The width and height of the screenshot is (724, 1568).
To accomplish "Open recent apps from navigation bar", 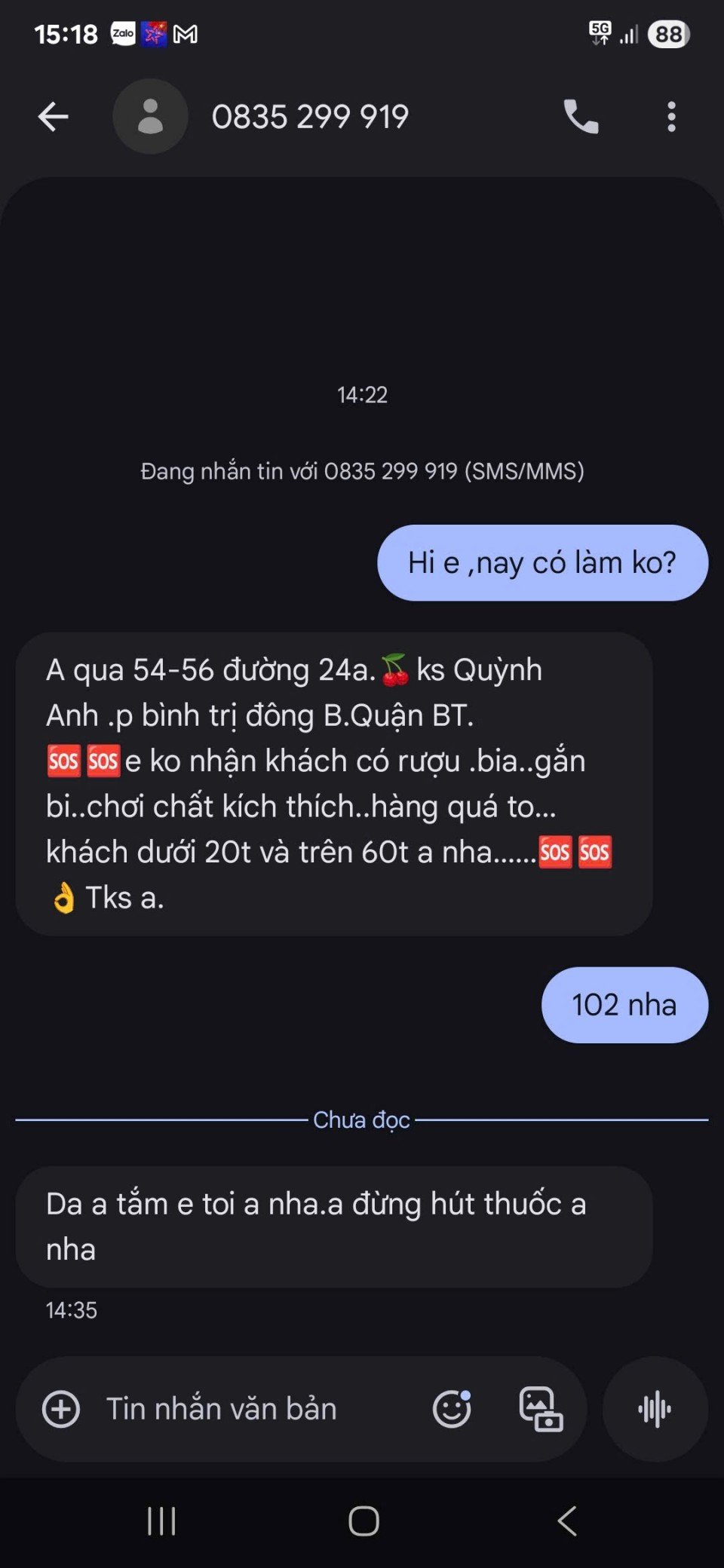I will coord(161,1521).
